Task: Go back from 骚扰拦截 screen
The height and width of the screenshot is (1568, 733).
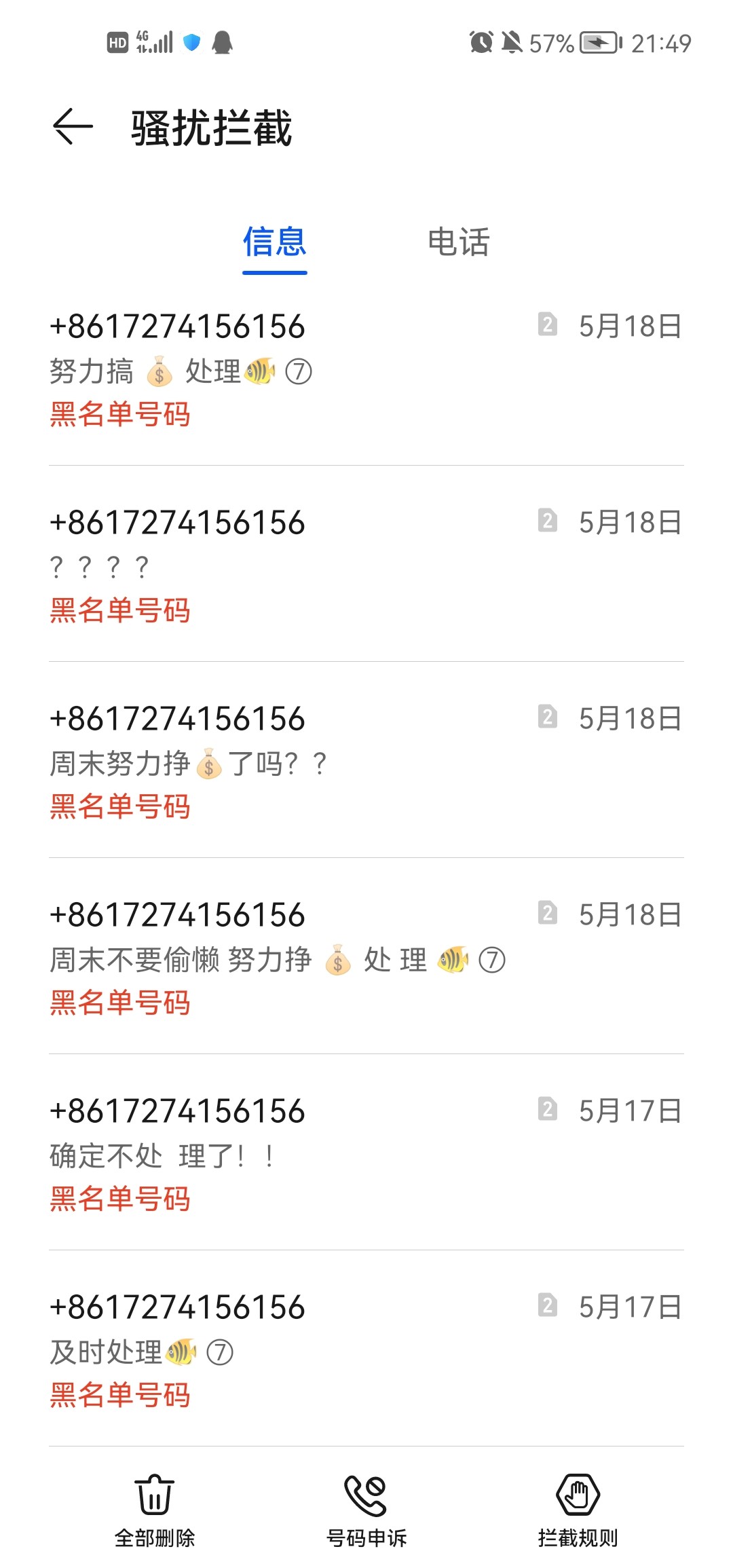Action: [72, 127]
